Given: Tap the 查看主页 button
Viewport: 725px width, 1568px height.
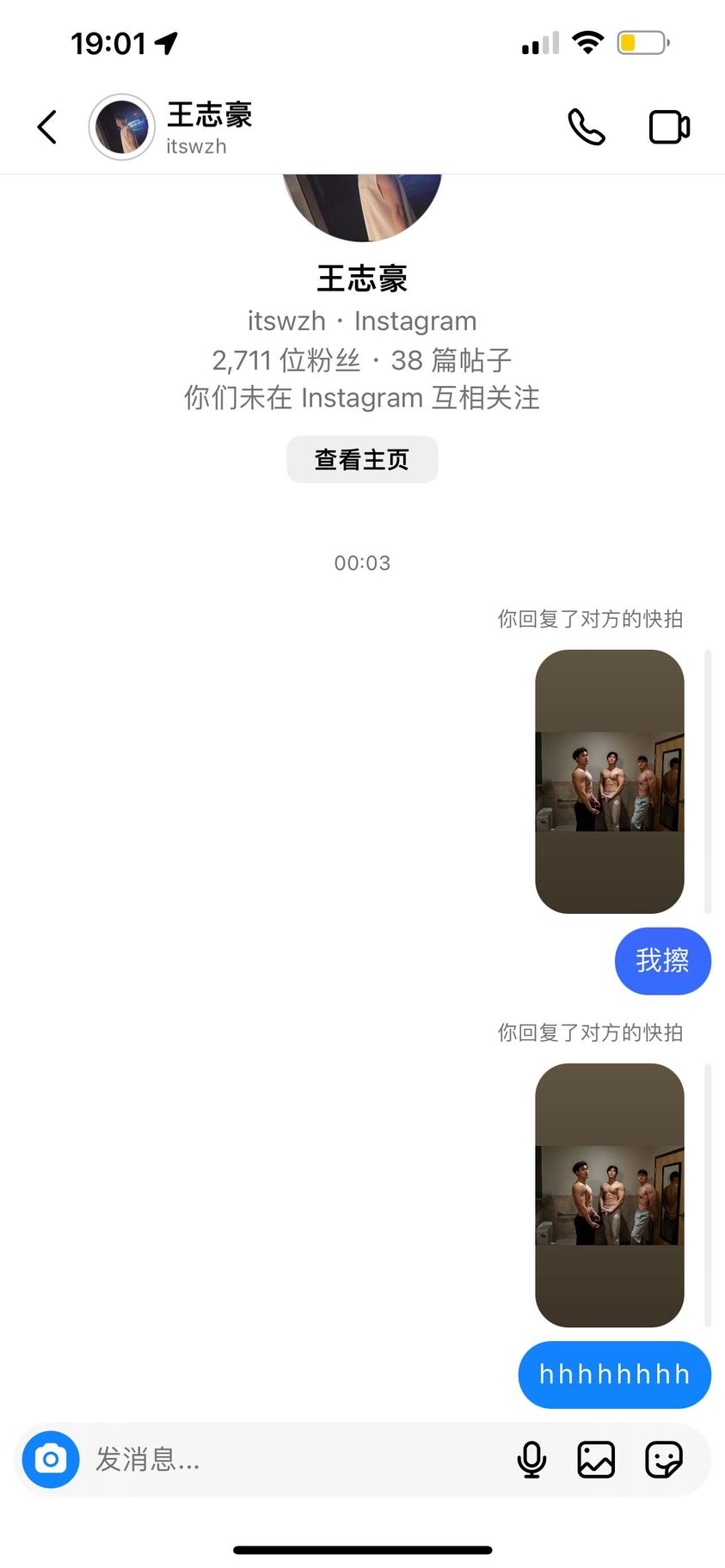Looking at the screenshot, I should coord(362,460).
